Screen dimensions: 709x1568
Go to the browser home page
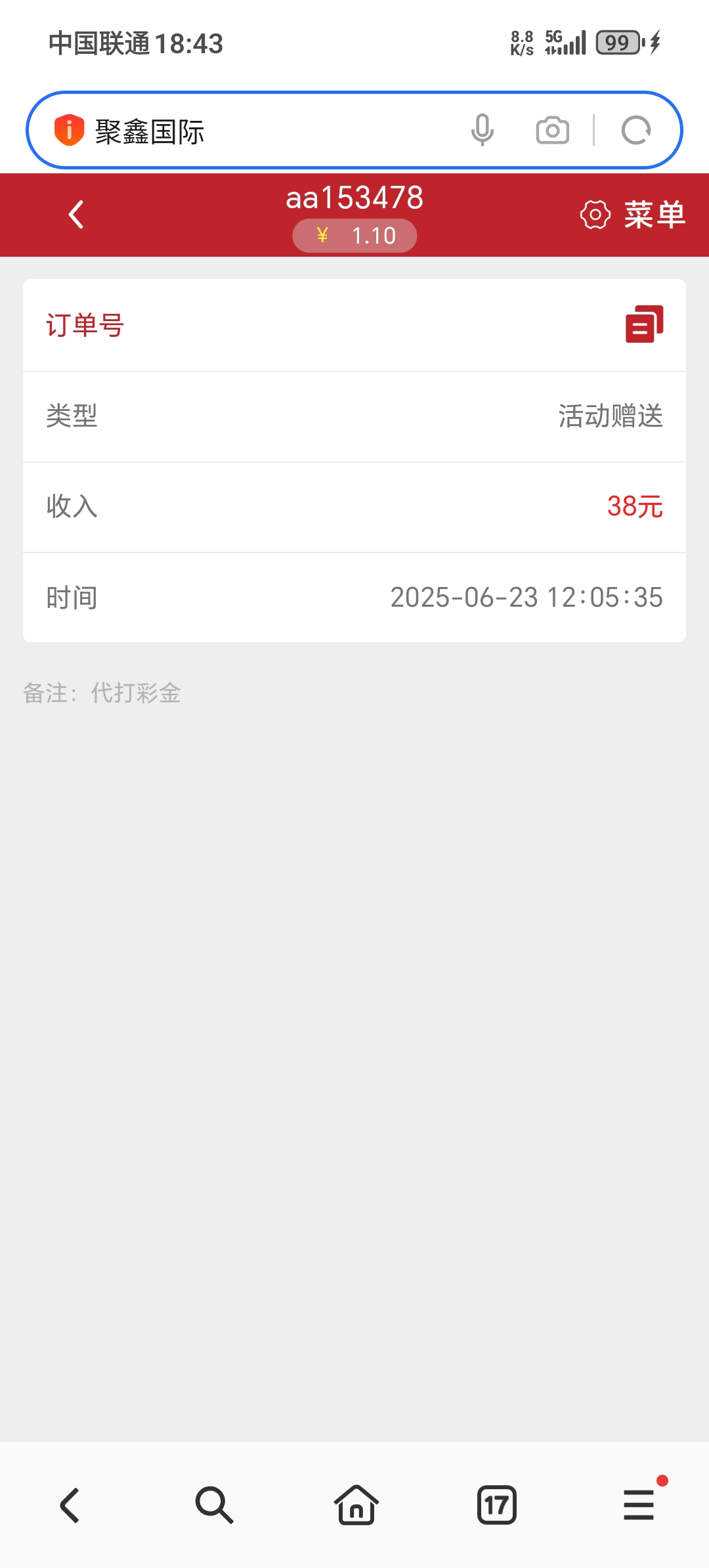pyautogui.click(x=356, y=1505)
